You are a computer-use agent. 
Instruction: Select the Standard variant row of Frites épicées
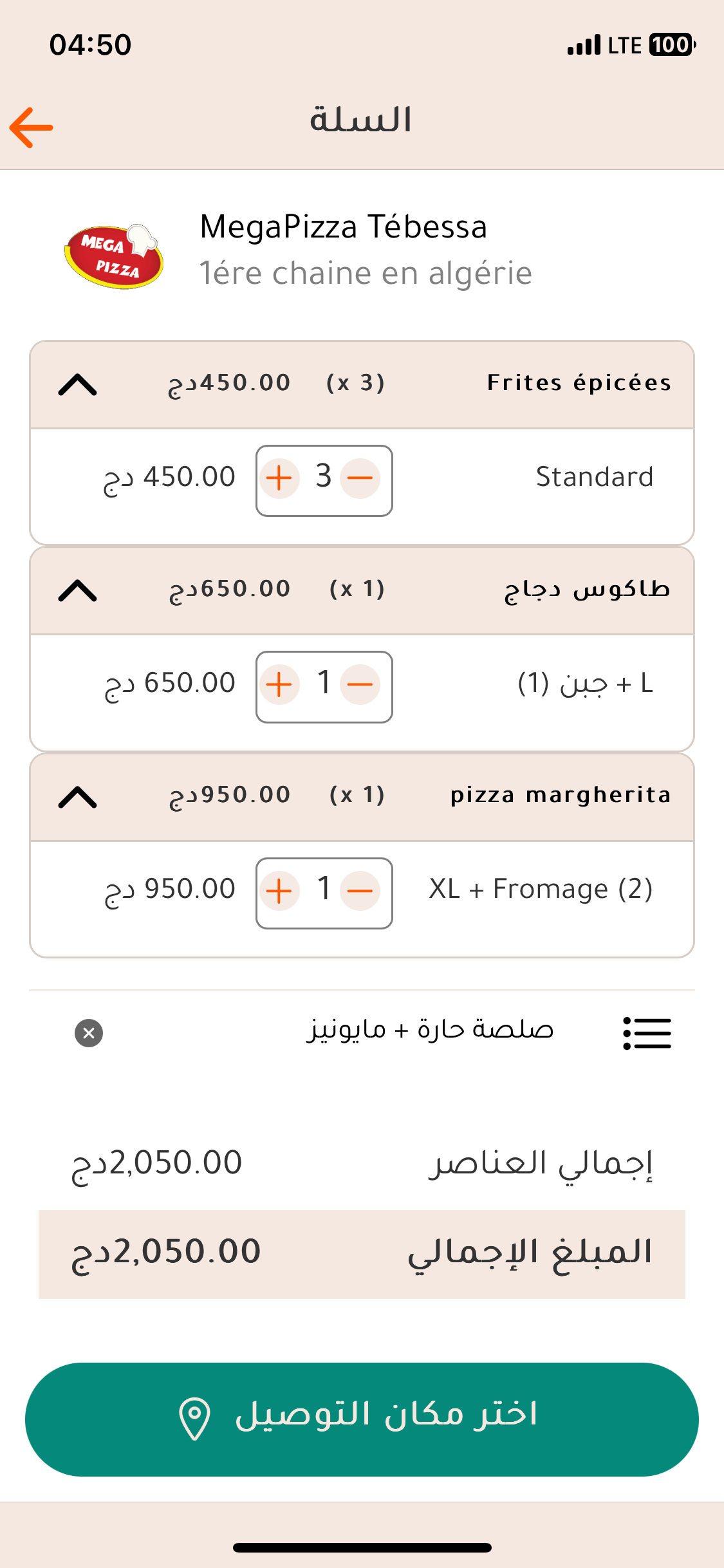594,476
